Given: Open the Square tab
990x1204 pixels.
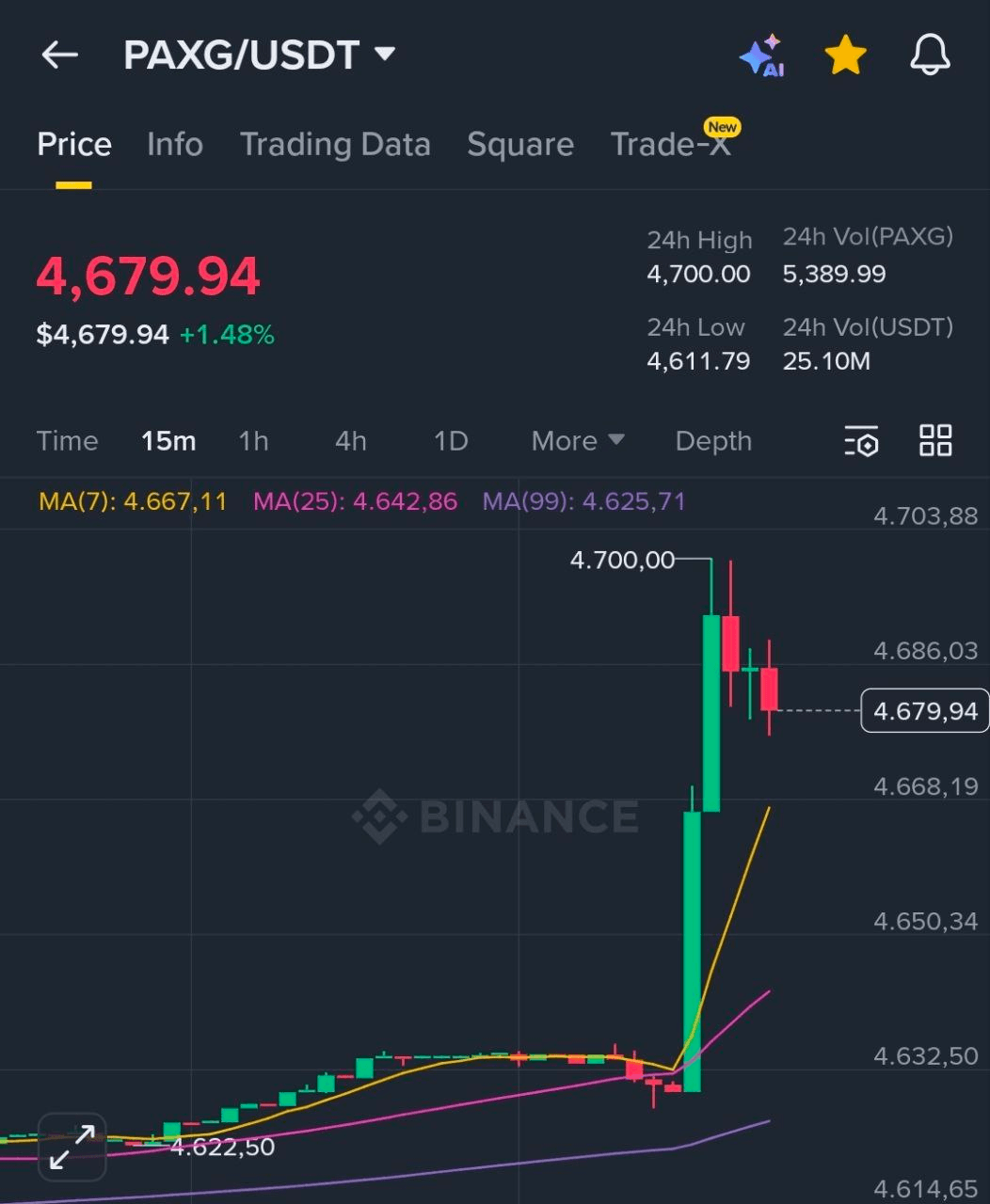Looking at the screenshot, I should 520,145.
